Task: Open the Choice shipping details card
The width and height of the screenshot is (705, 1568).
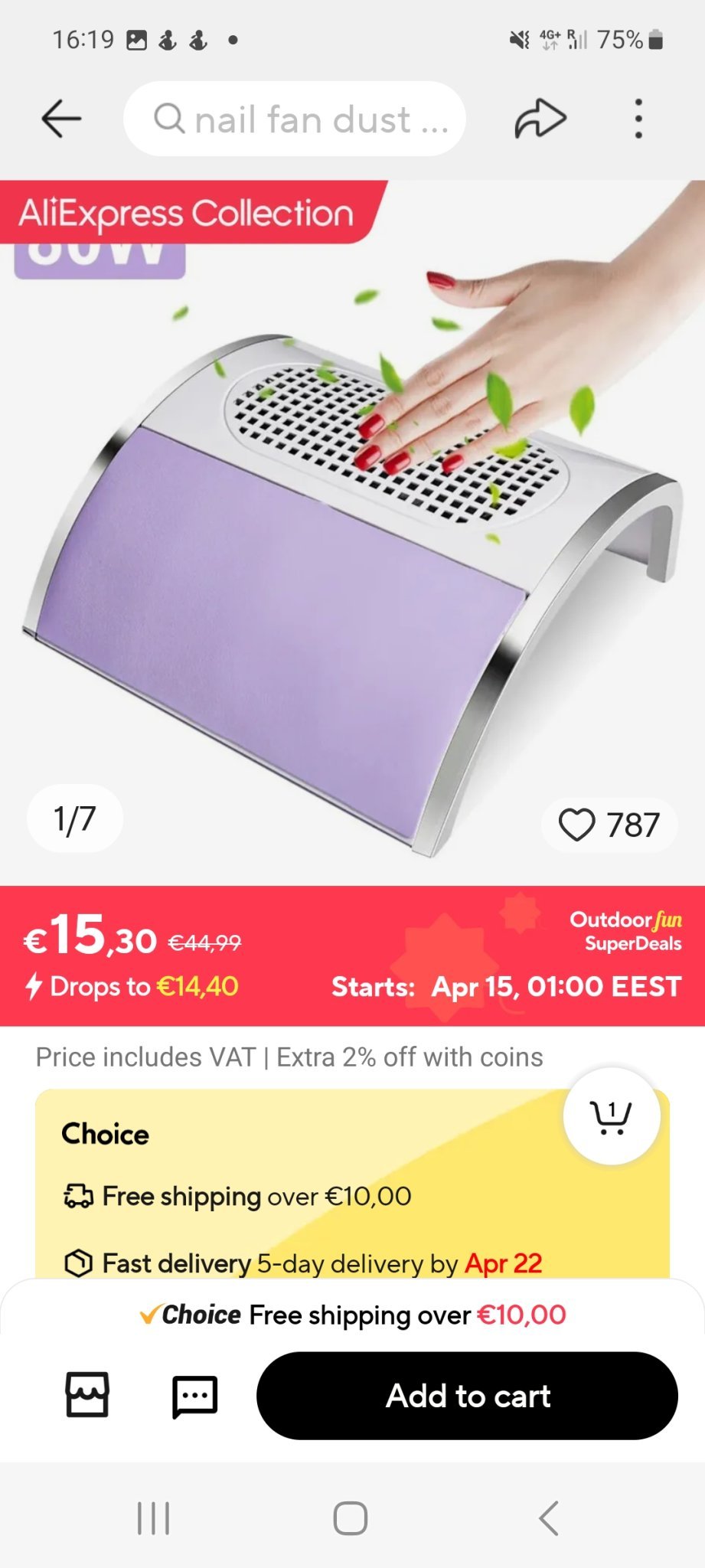Action: coord(352,1184)
